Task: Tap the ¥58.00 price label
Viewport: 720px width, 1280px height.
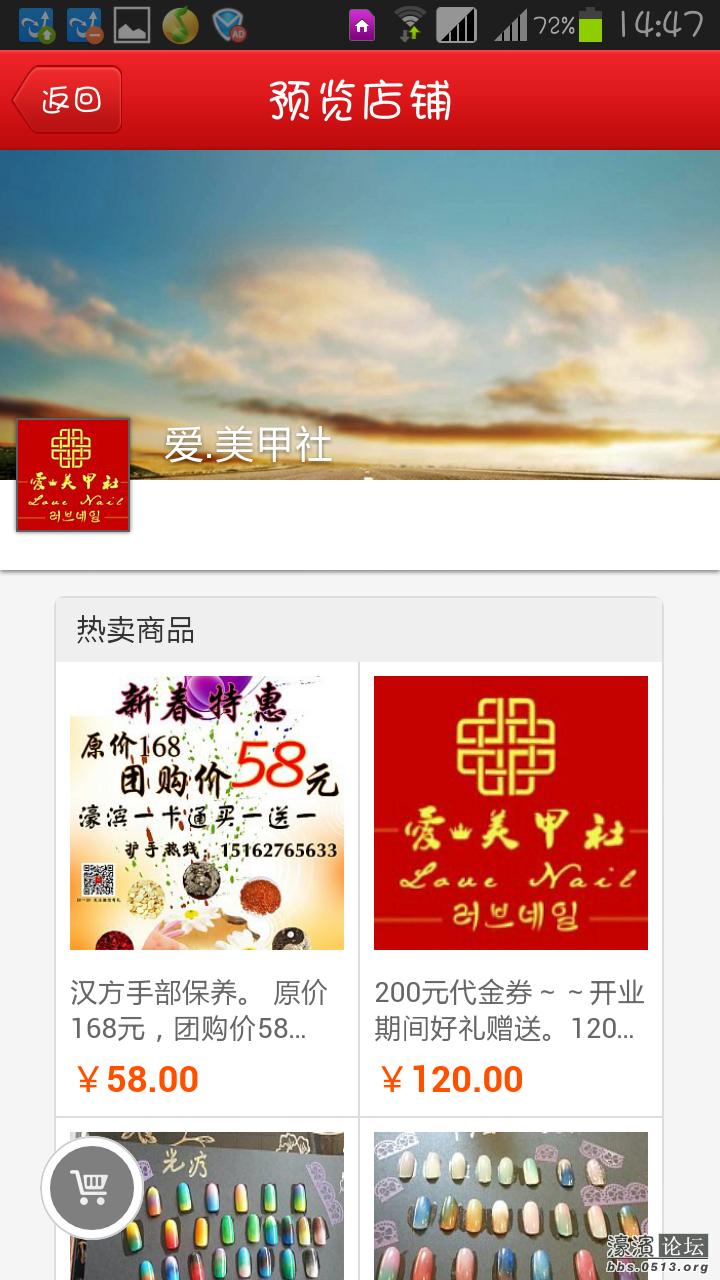Action: coord(136,1078)
